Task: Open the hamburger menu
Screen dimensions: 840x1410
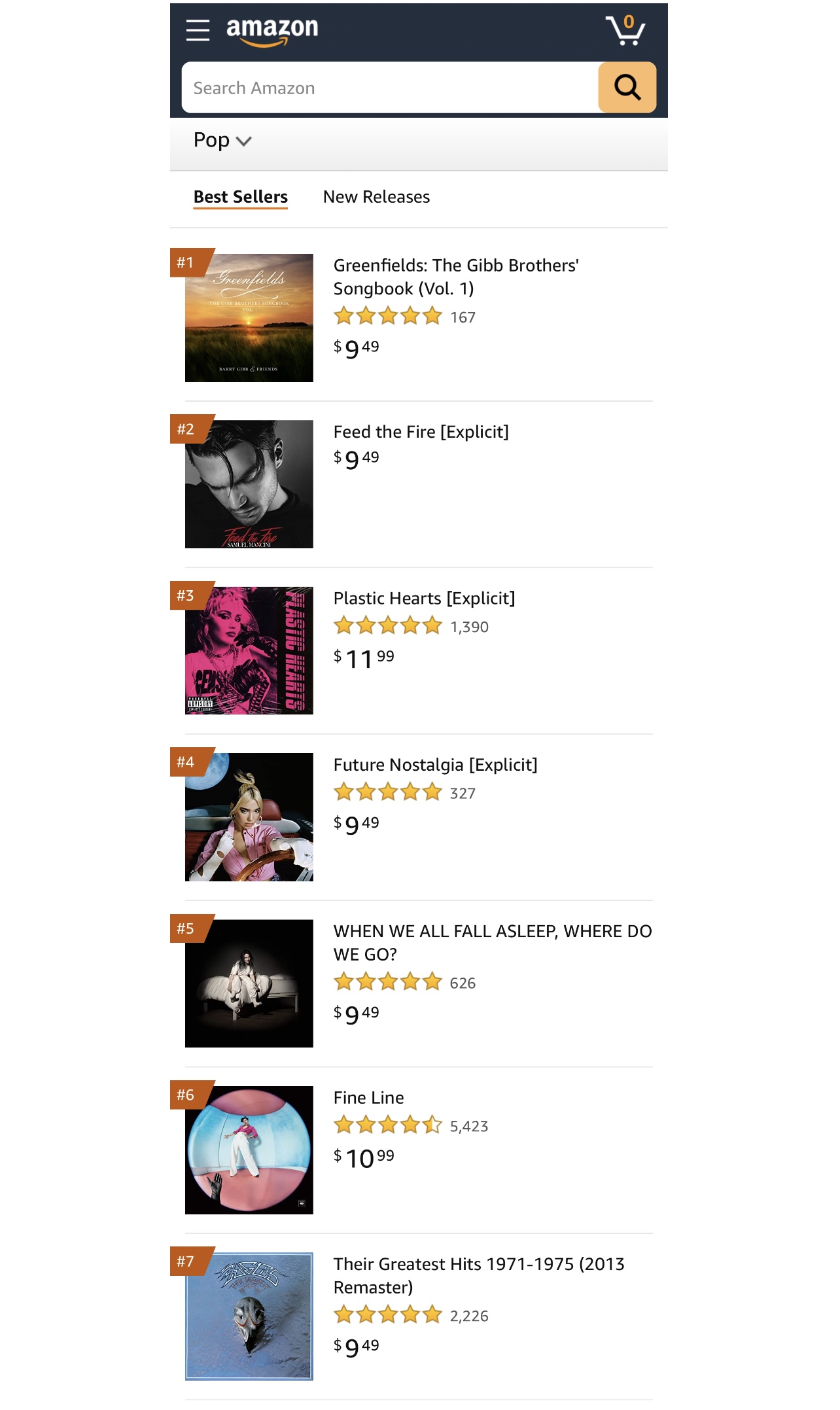Action: tap(198, 30)
